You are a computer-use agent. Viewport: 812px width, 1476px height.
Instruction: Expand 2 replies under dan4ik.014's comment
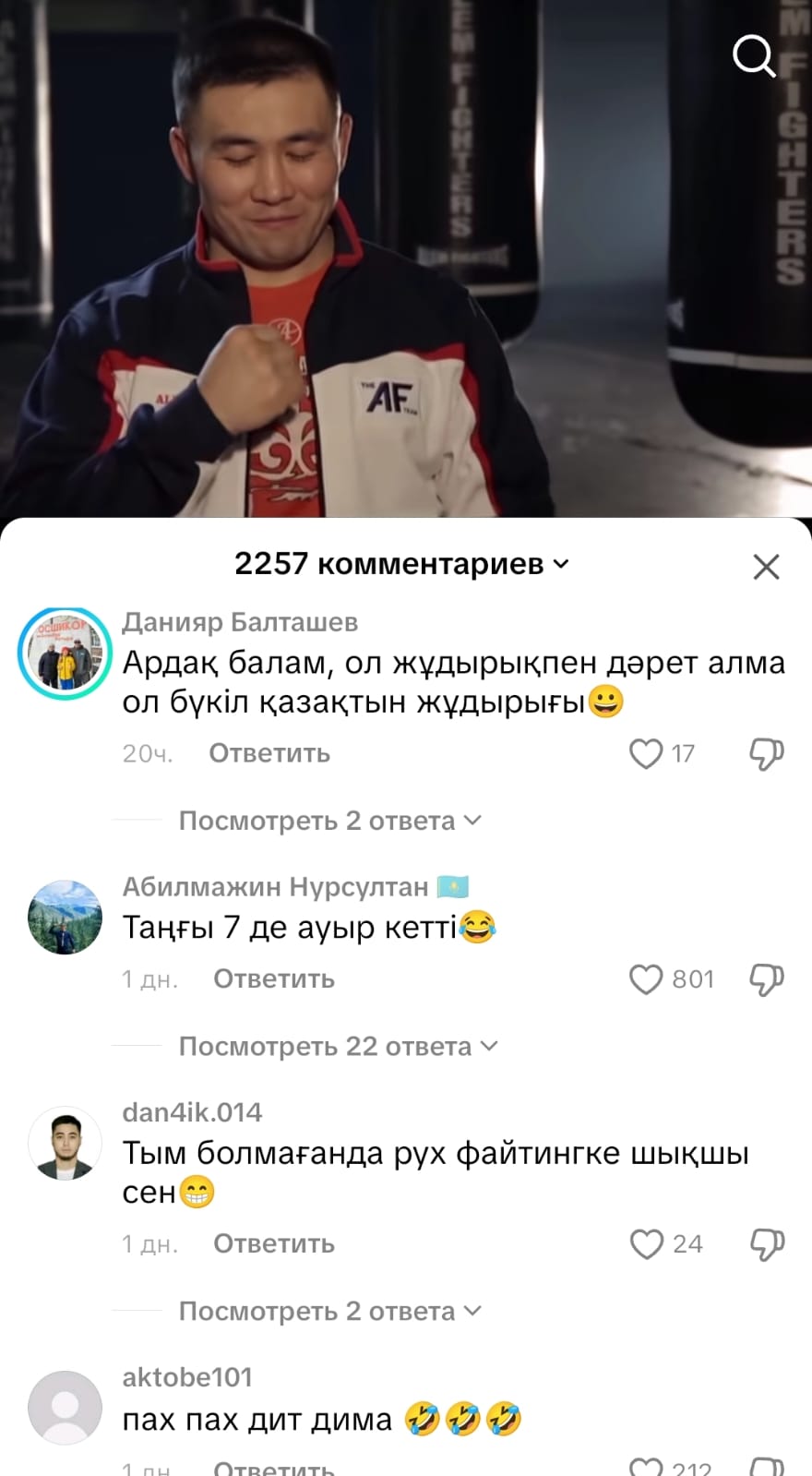(329, 1311)
